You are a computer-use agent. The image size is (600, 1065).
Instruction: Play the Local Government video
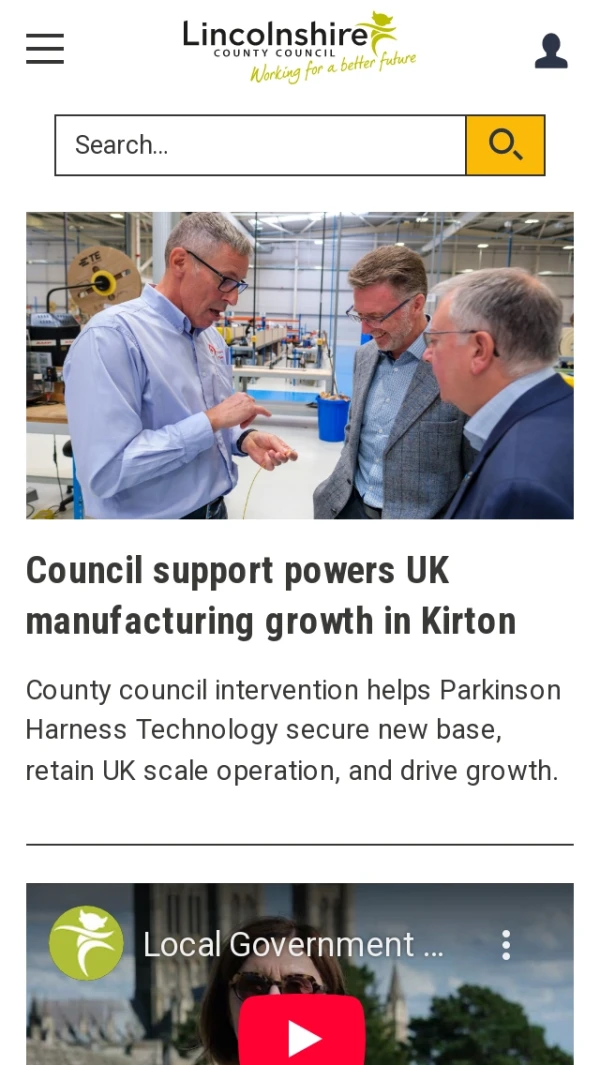pyautogui.click(x=301, y=1035)
